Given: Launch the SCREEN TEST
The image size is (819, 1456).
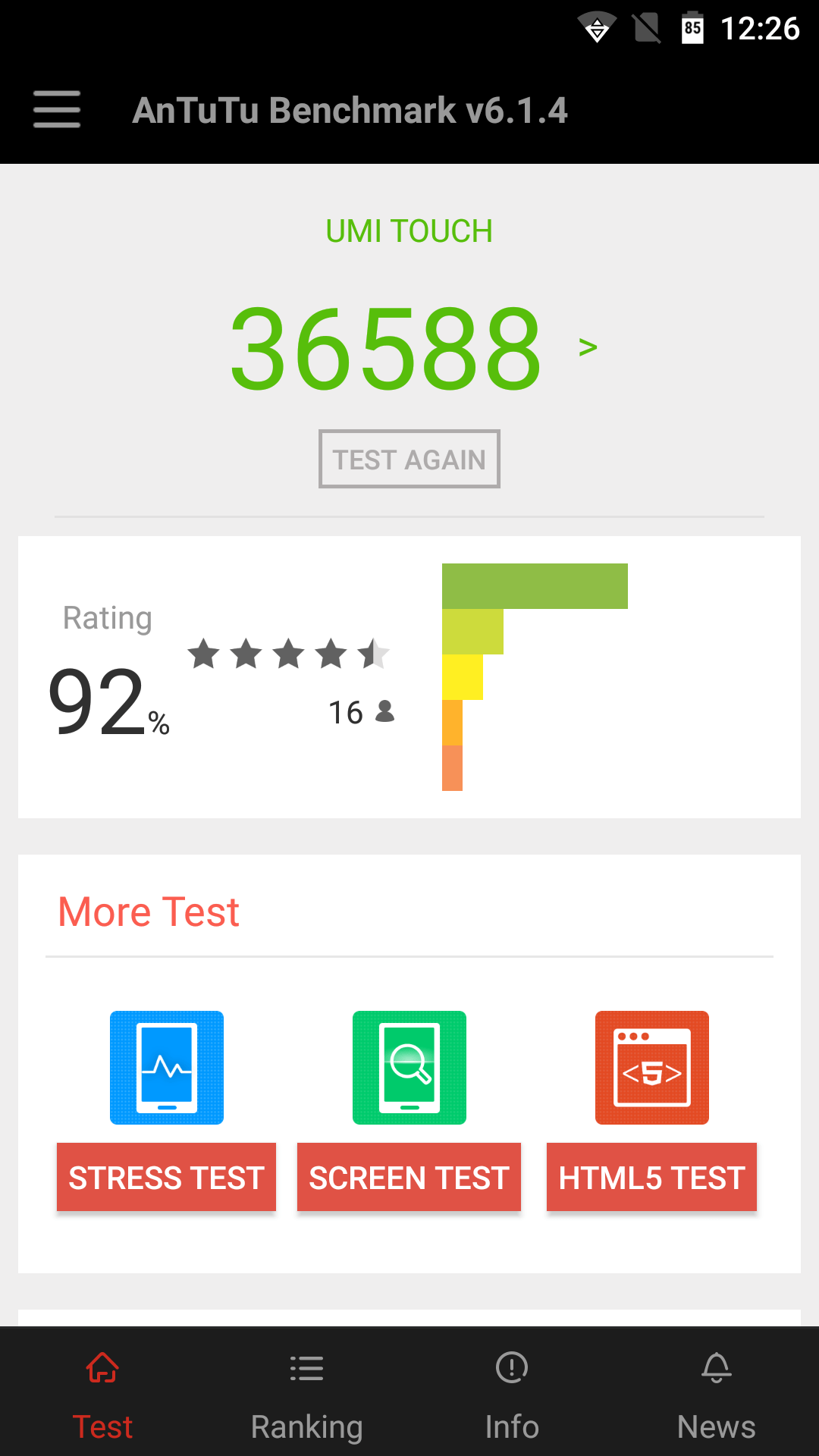Looking at the screenshot, I should pyautogui.click(x=409, y=1178).
